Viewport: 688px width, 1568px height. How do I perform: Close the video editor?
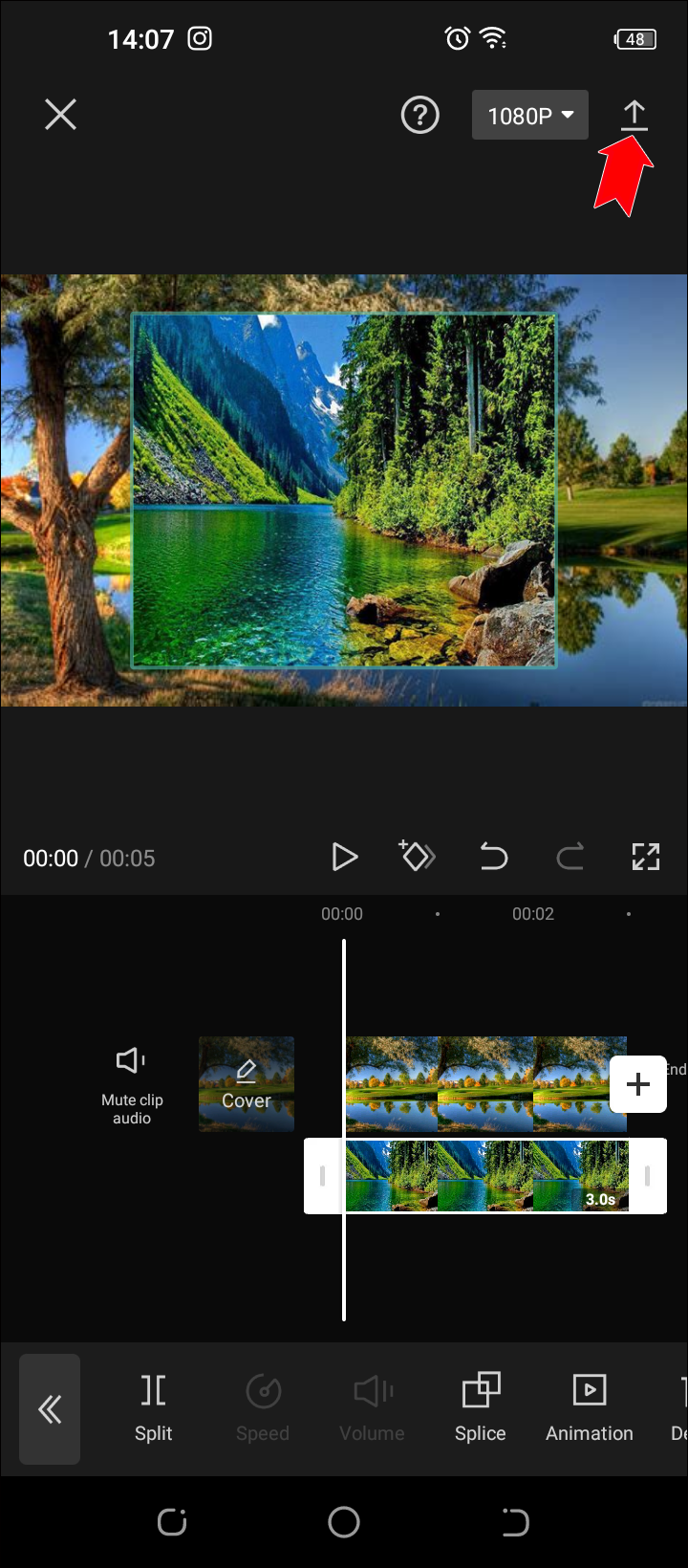pyautogui.click(x=60, y=115)
